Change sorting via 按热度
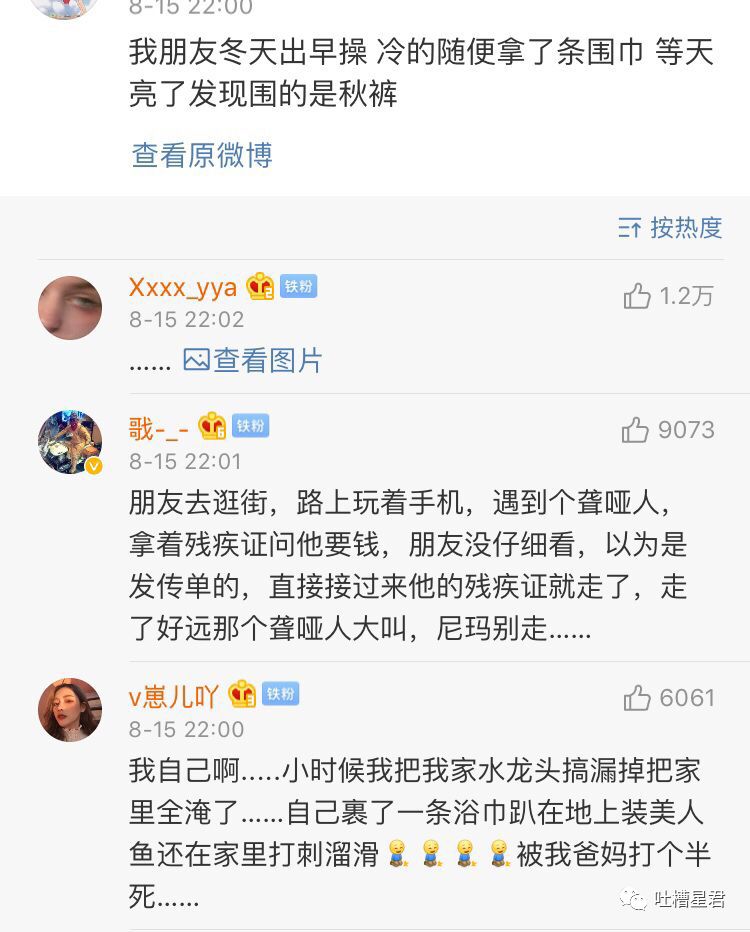This screenshot has height=932, width=750. [x=670, y=228]
